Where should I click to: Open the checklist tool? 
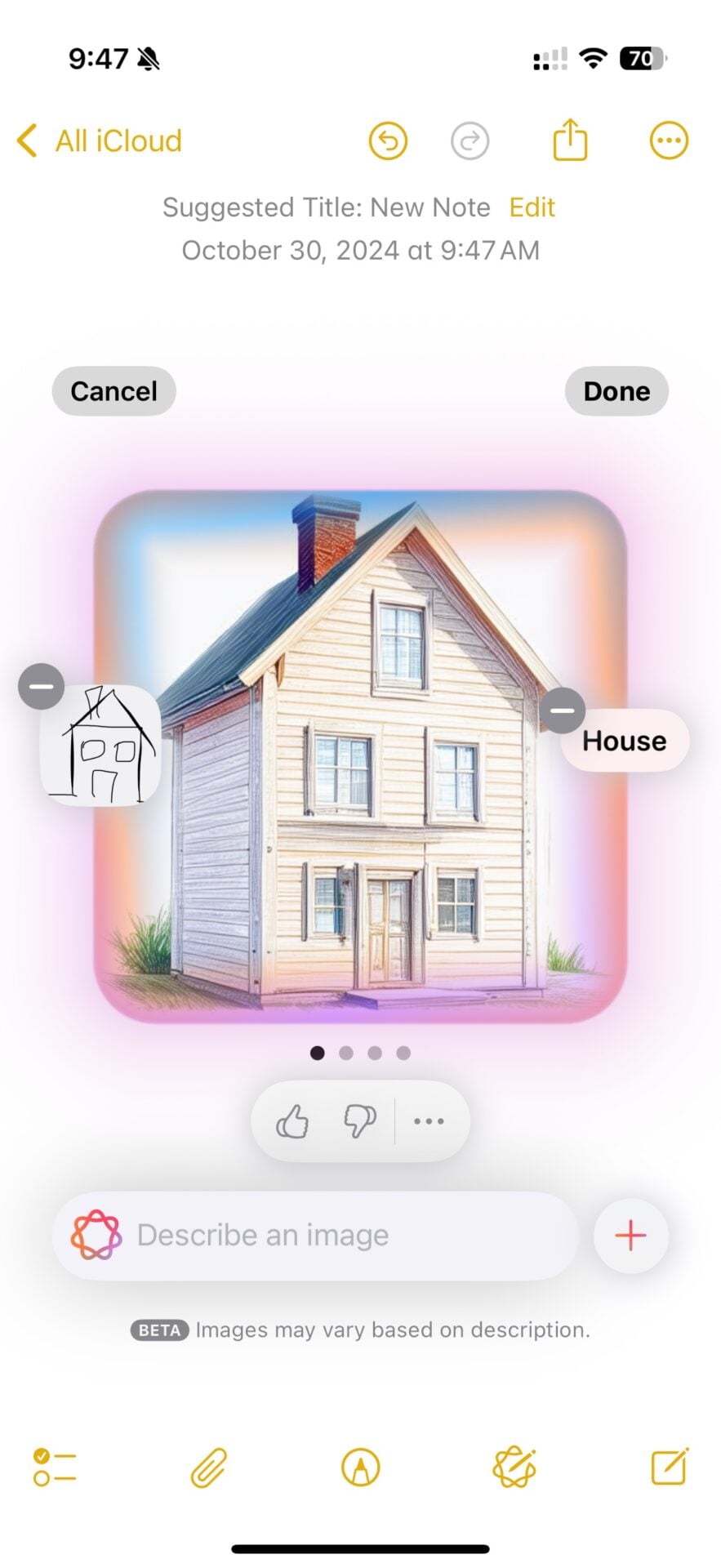tap(55, 1467)
